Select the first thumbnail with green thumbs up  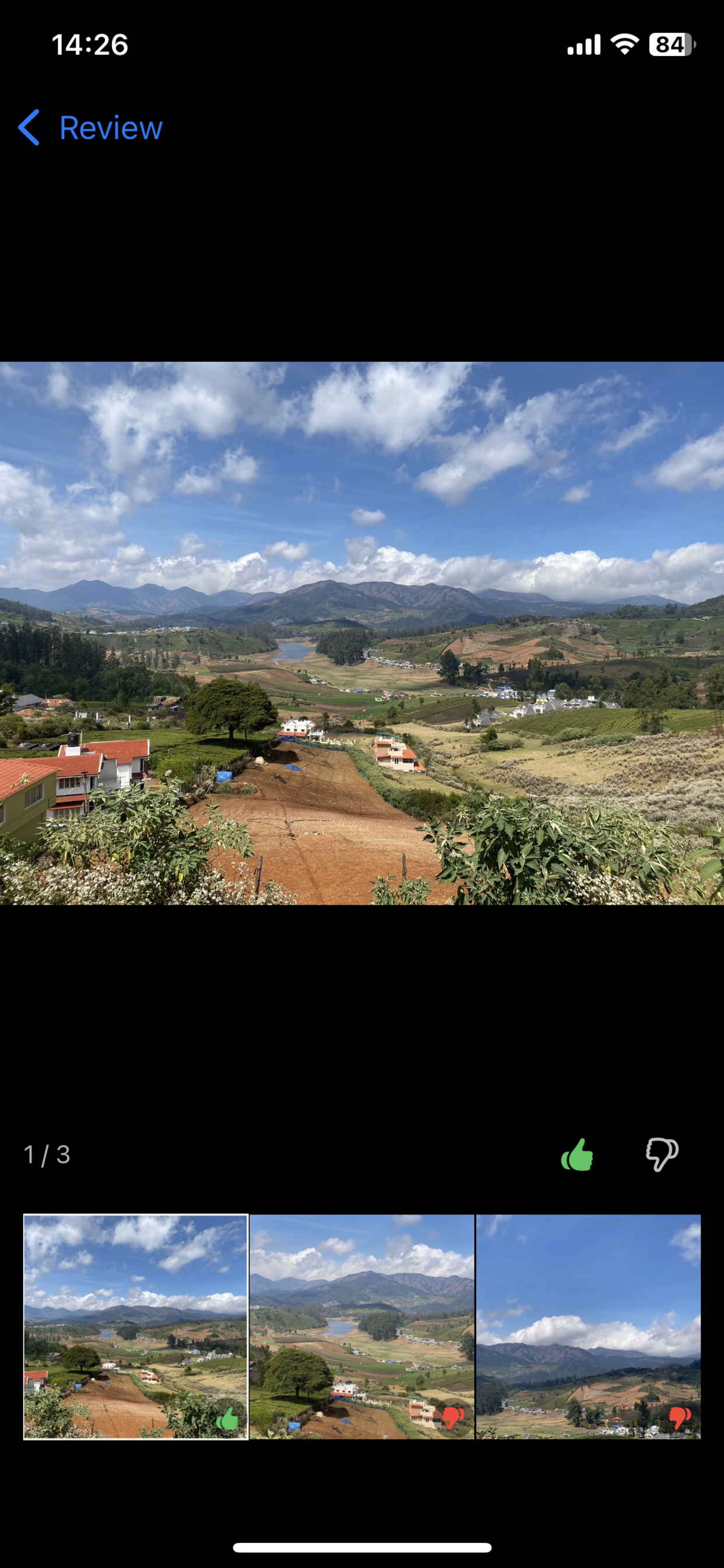[135, 1327]
